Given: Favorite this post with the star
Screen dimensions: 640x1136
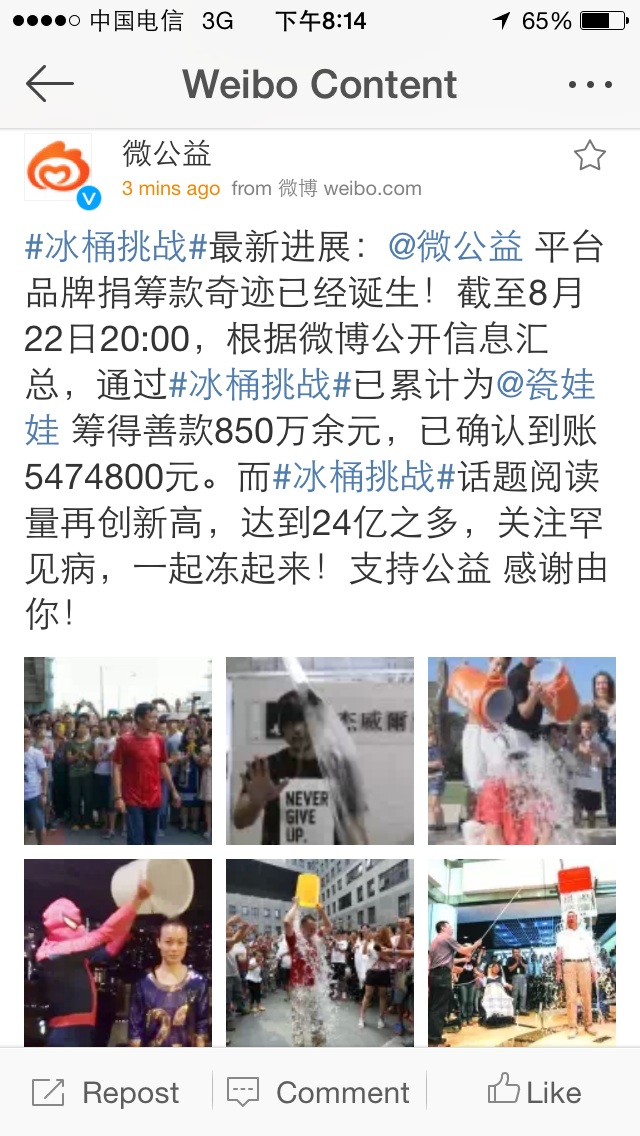Looking at the screenshot, I should pos(589,156).
